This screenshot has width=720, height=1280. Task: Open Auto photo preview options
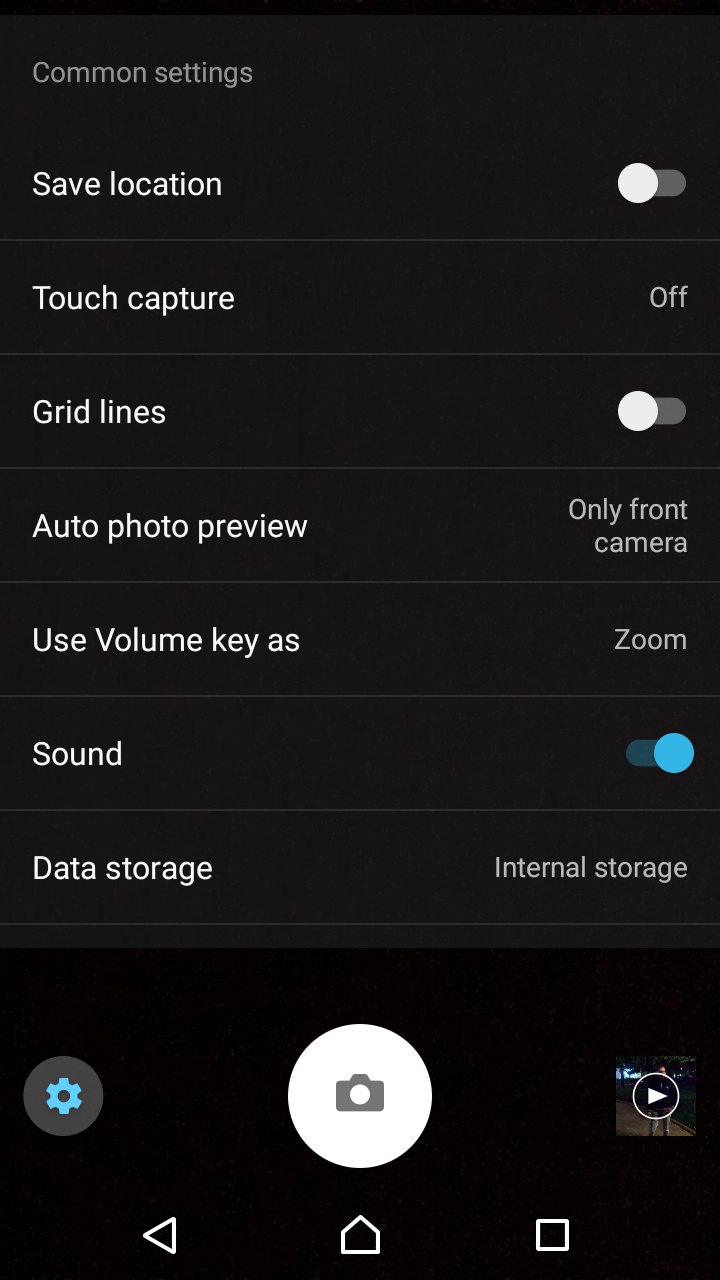[360, 526]
